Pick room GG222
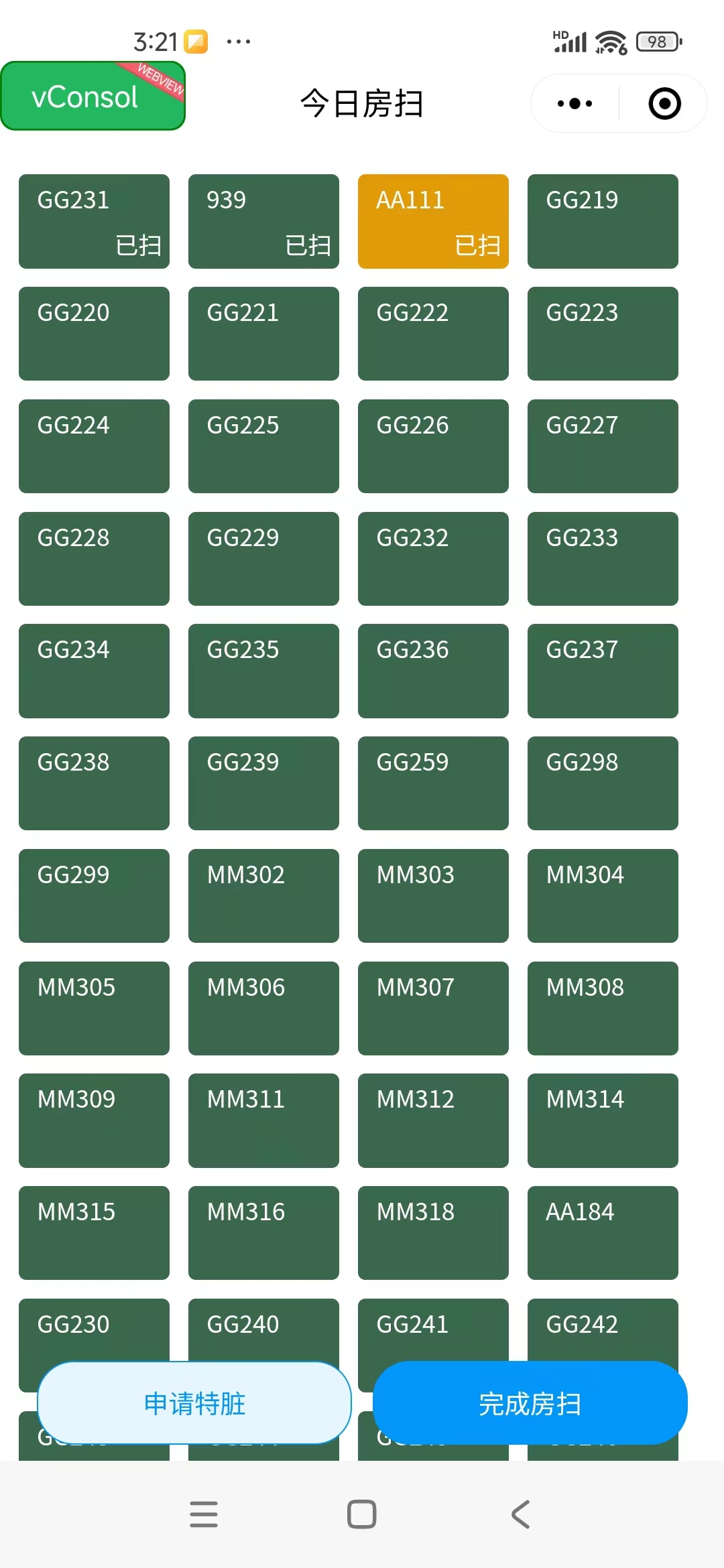The height and width of the screenshot is (1568, 724). (x=433, y=334)
